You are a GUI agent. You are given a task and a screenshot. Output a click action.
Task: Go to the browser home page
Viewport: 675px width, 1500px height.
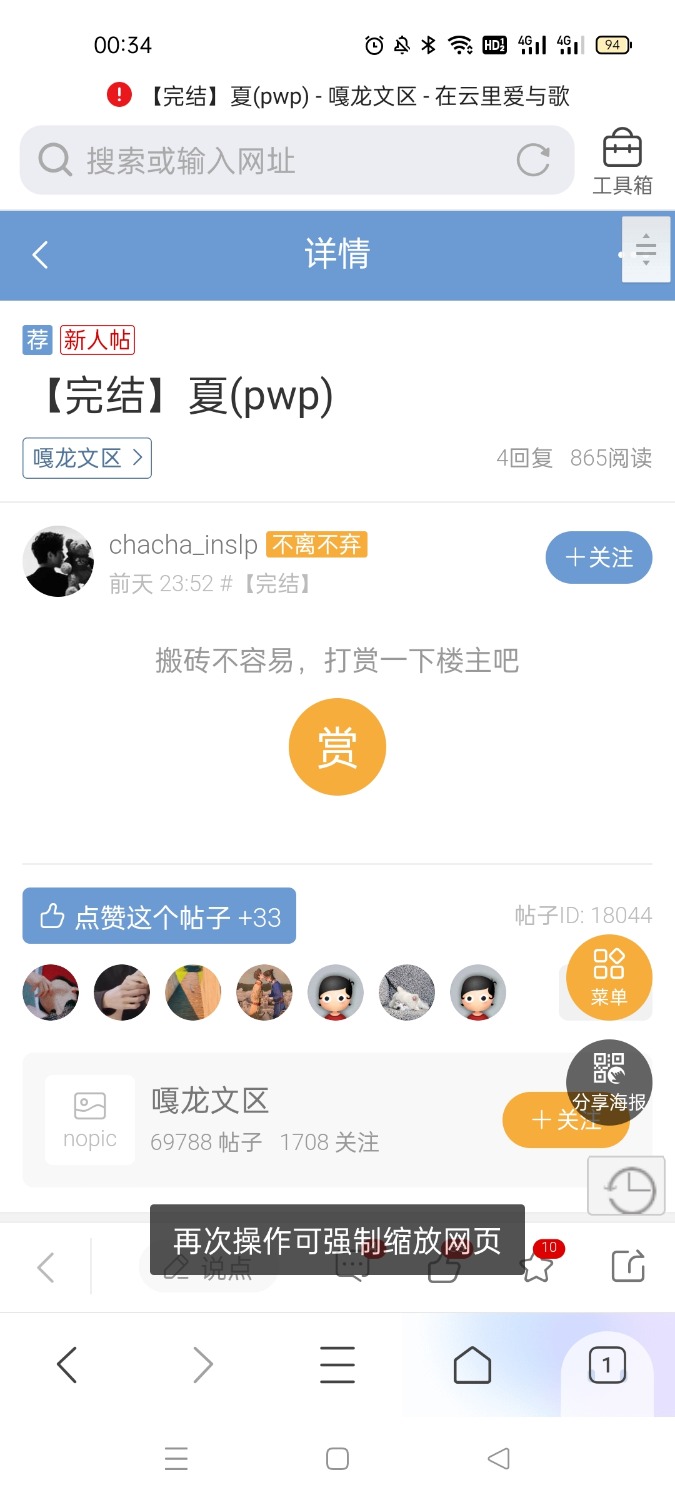click(x=472, y=1364)
